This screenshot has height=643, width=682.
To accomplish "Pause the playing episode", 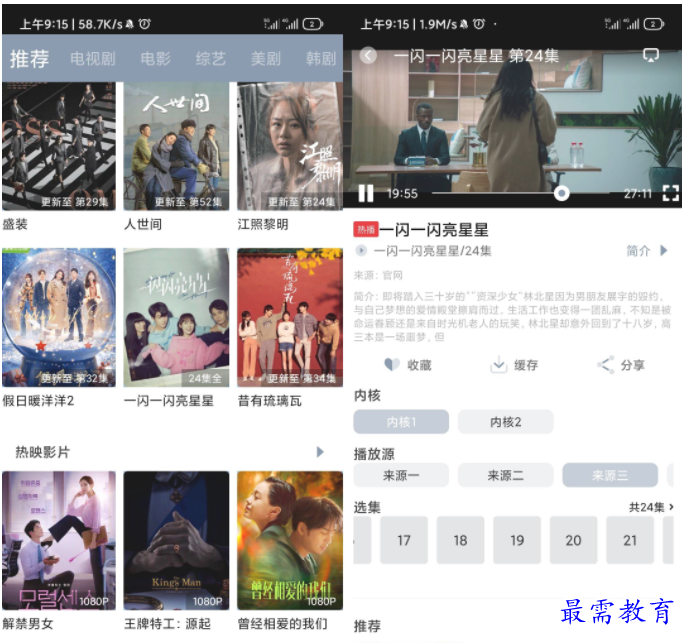I will point(366,193).
